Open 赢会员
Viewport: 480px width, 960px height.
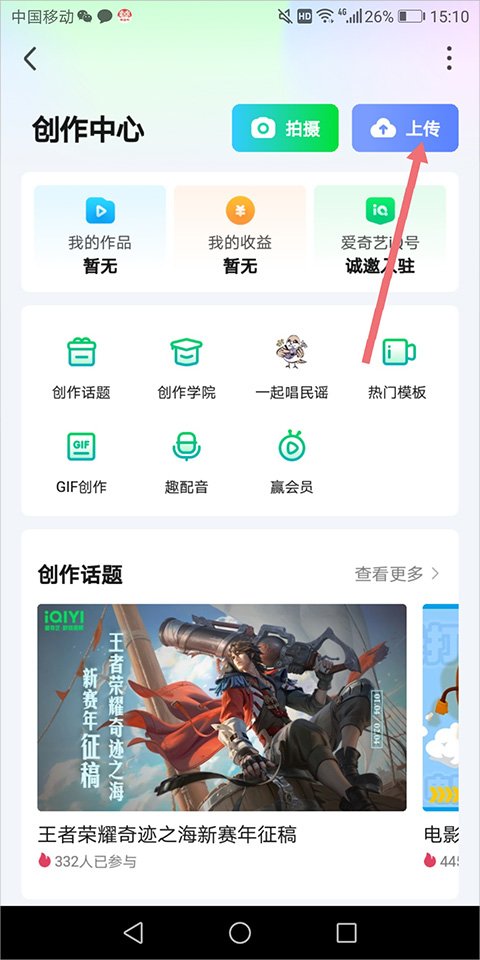coord(291,463)
